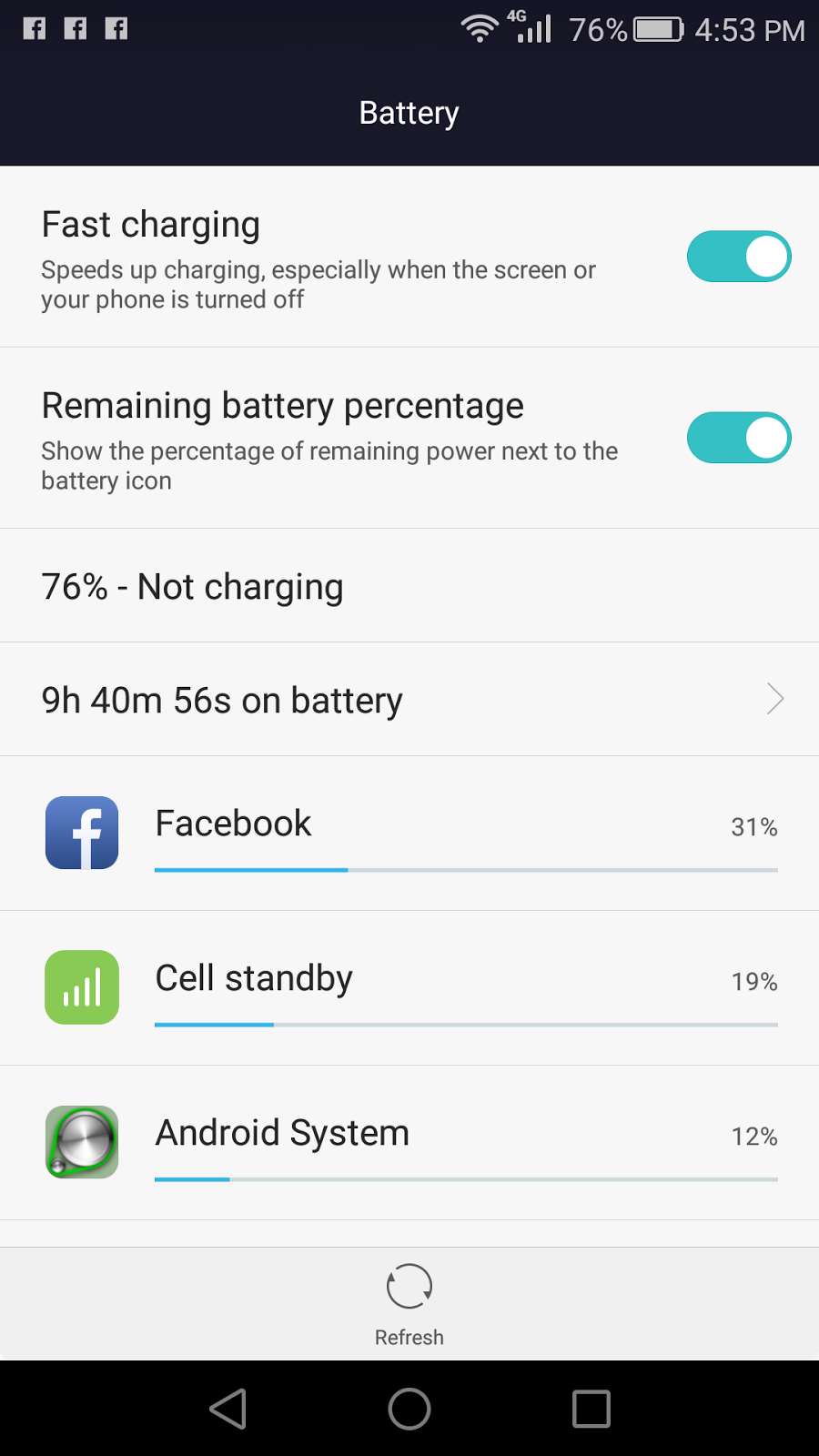Return to the home screen
This screenshot has height=1456, width=819.
409,1409
